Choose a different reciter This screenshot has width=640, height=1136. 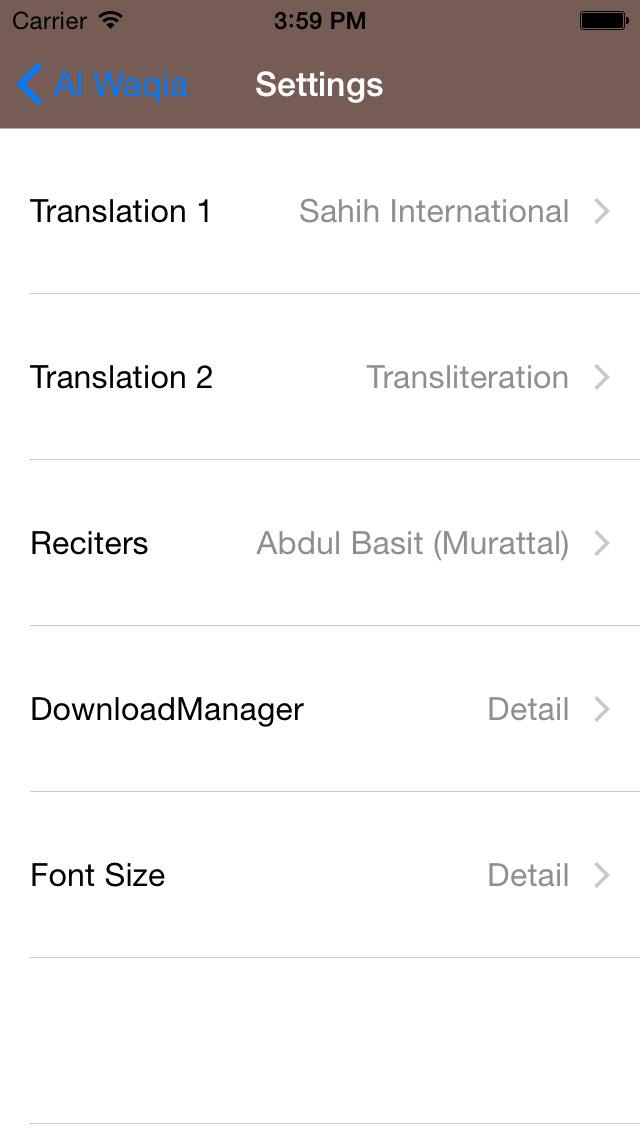320,543
